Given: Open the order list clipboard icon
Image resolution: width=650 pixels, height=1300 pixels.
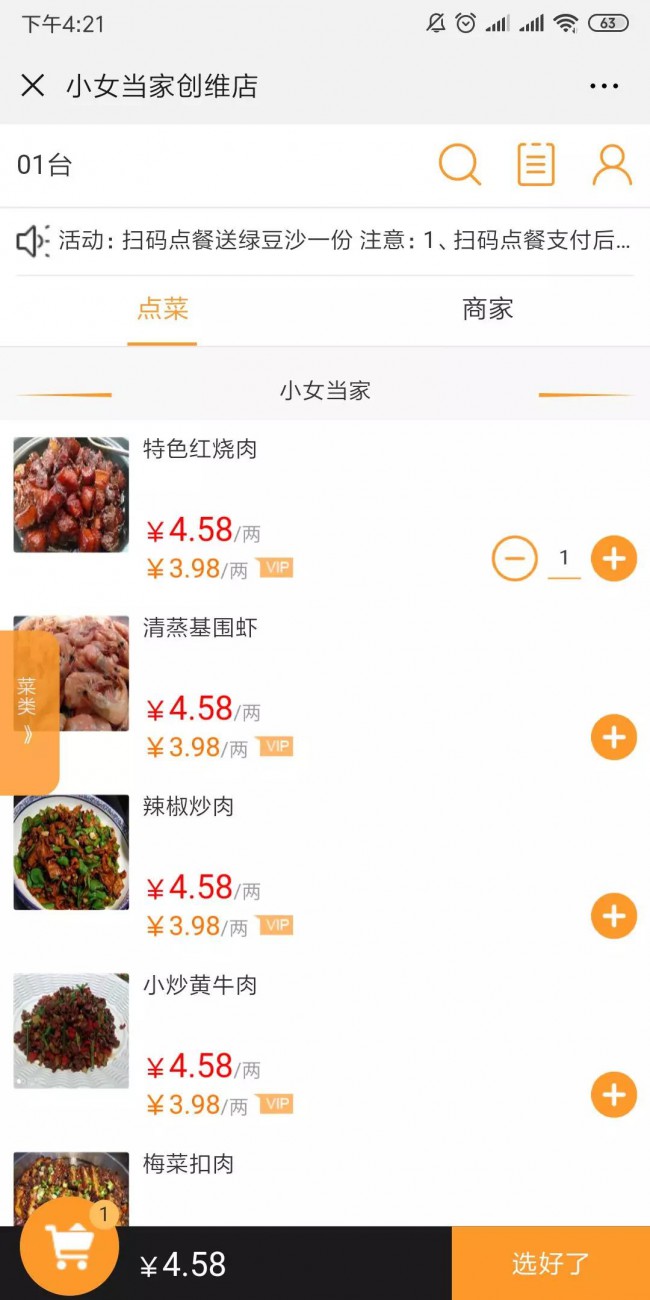Looking at the screenshot, I should click(x=536, y=164).
